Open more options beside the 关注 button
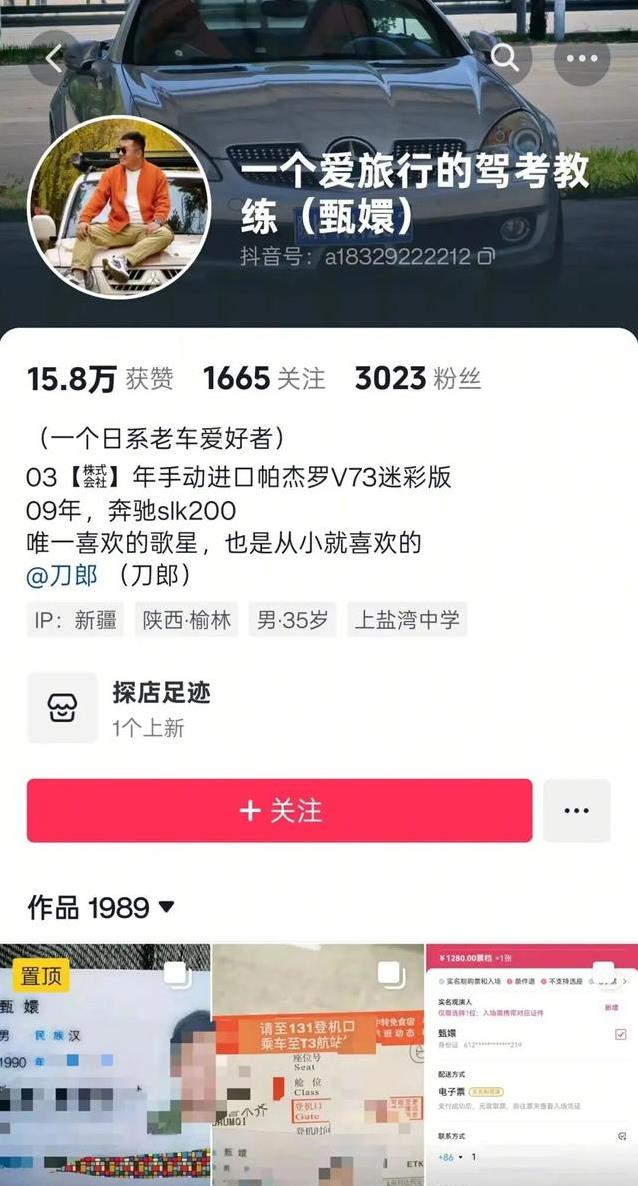Image resolution: width=638 pixels, height=1186 pixels. pyautogui.click(x=576, y=810)
